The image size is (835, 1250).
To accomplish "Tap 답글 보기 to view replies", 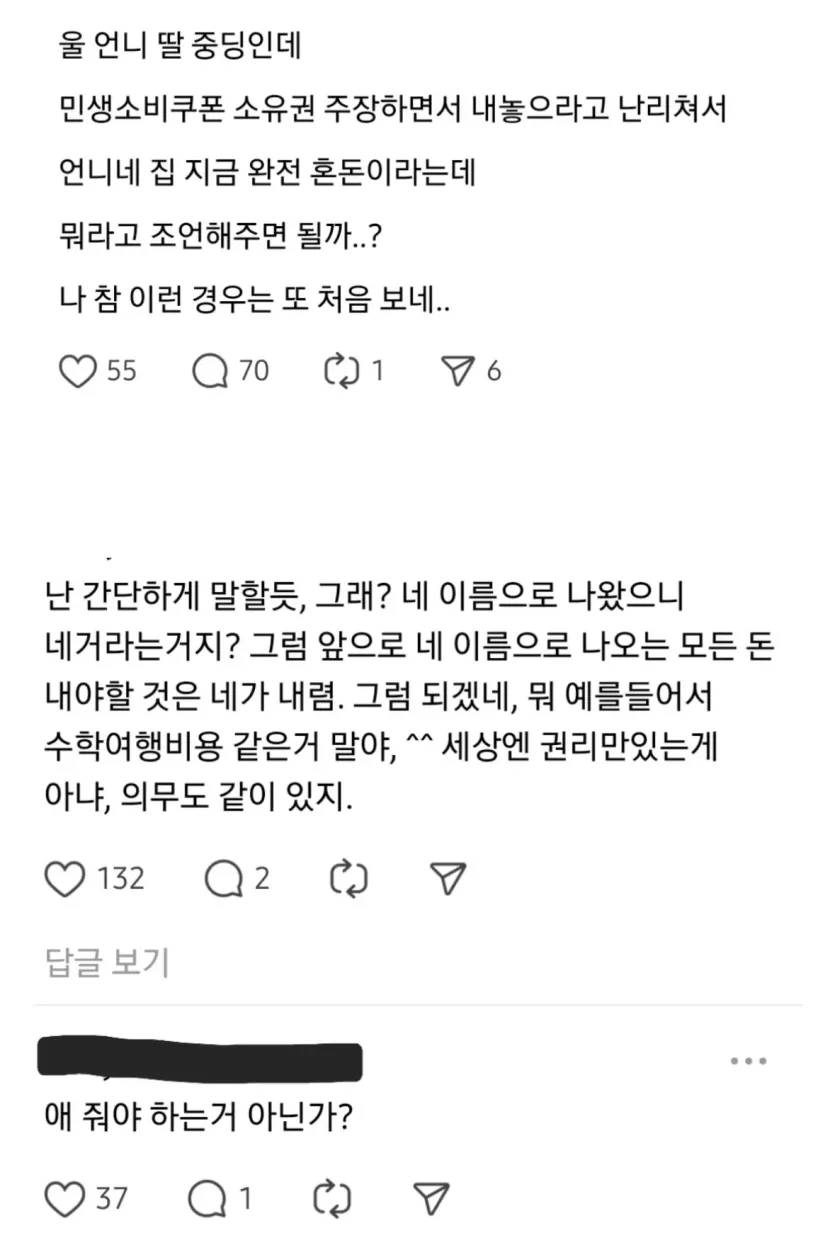I will click(108, 962).
